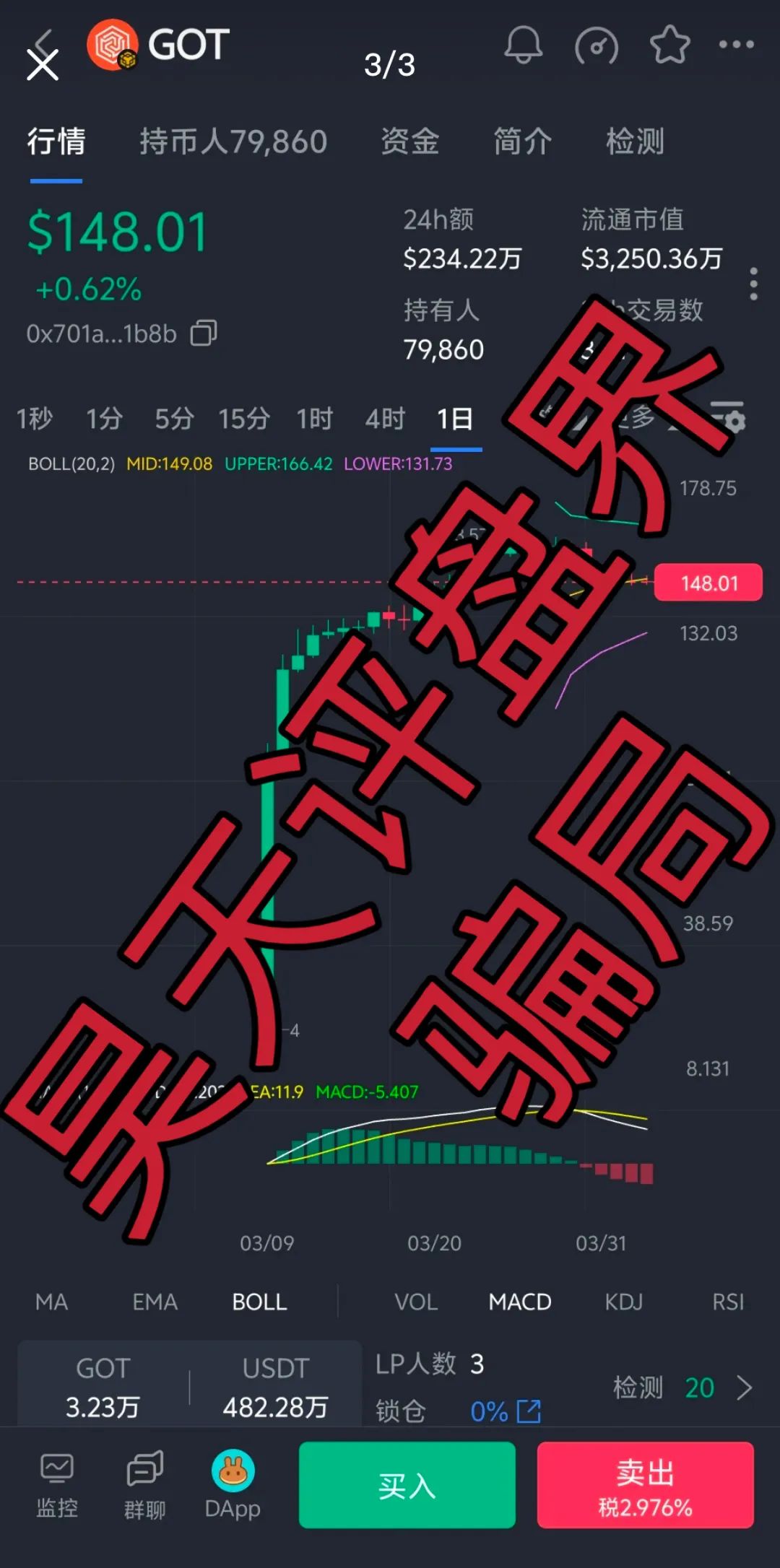780x1568 pixels.
Task: Favorite GOT using the star icon
Action: click(x=669, y=46)
